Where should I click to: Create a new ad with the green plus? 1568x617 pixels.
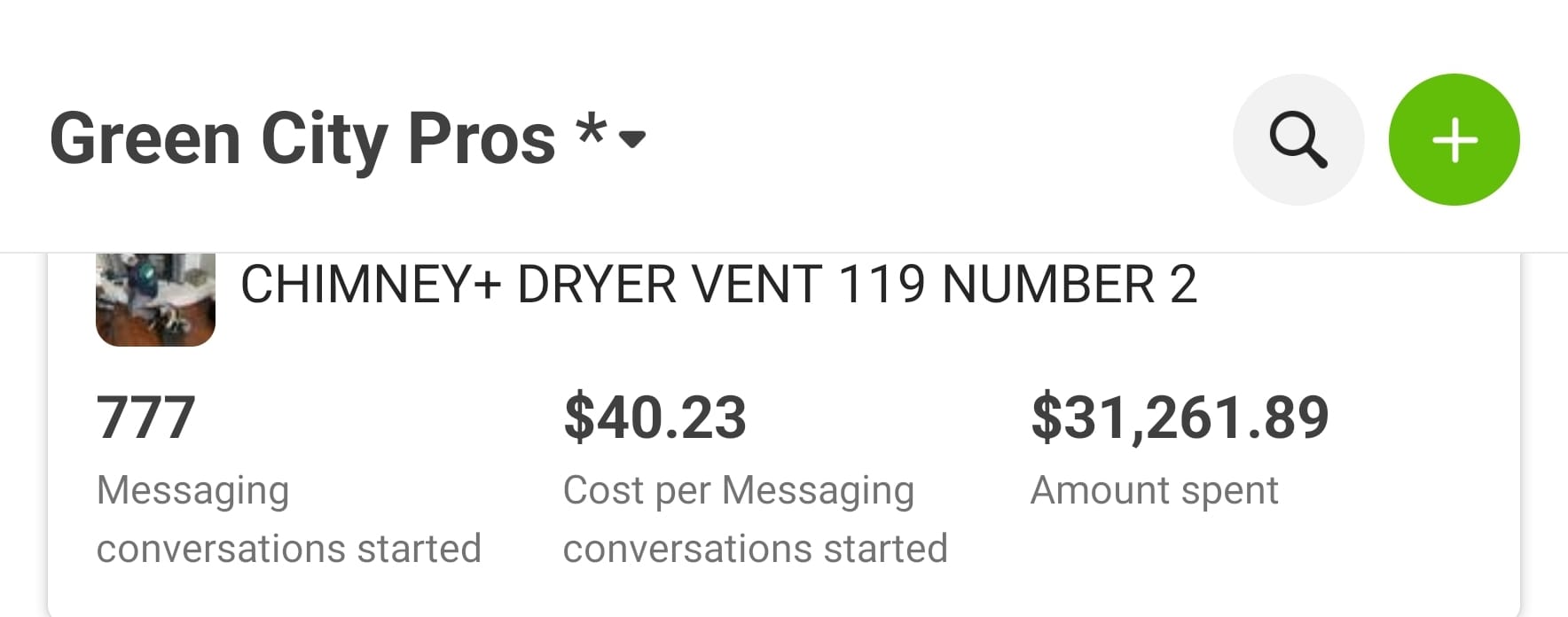click(x=1454, y=140)
